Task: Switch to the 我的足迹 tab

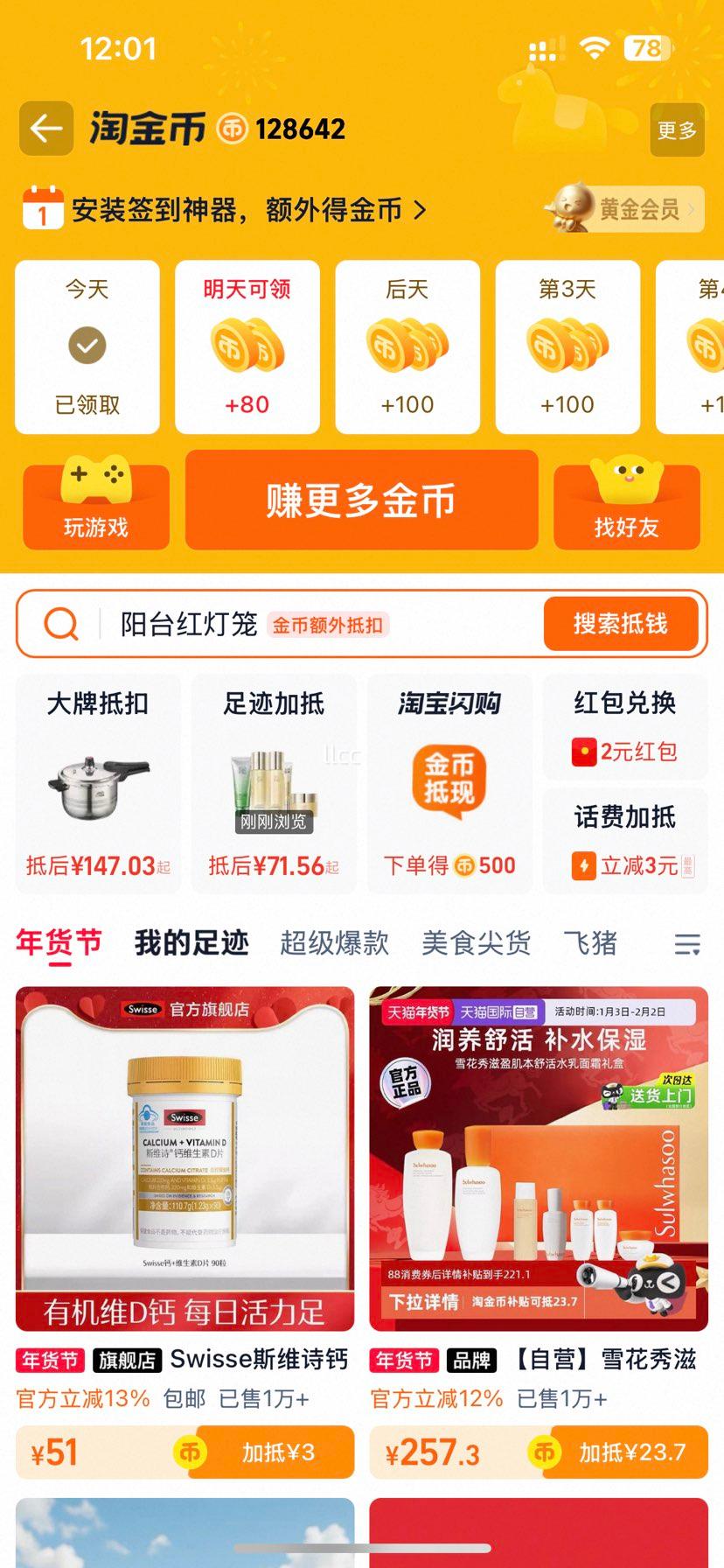Action: pyautogui.click(x=192, y=942)
